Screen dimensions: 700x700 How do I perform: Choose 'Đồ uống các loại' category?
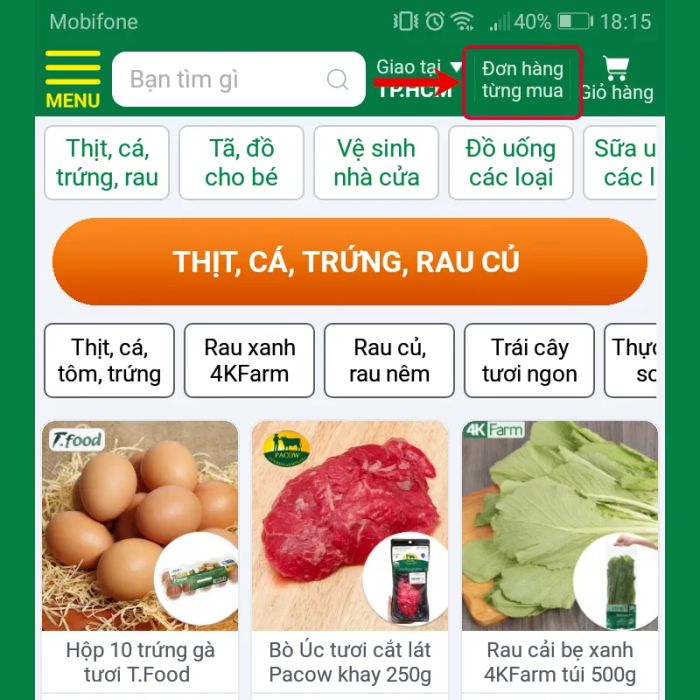click(x=510, y=163)
